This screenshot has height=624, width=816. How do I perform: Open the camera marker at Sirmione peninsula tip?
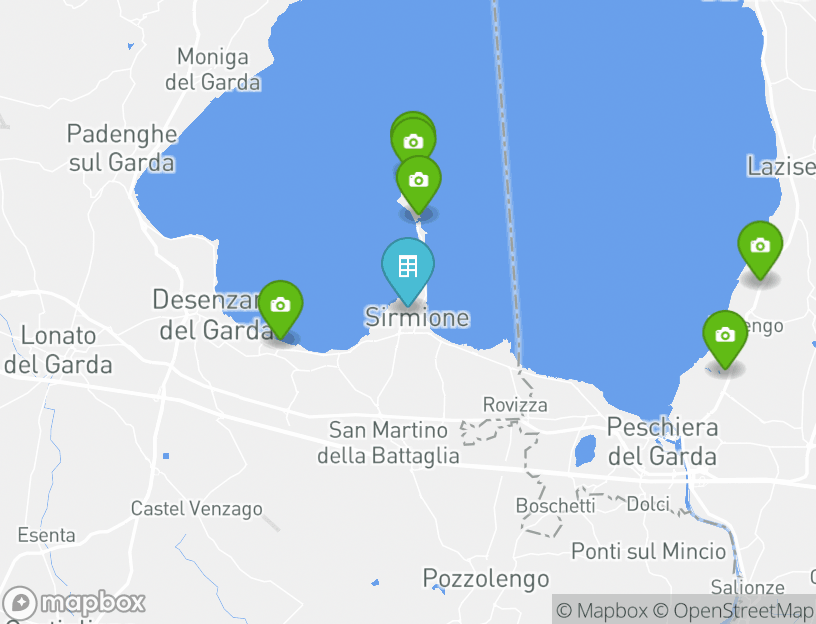coord(419,181)
